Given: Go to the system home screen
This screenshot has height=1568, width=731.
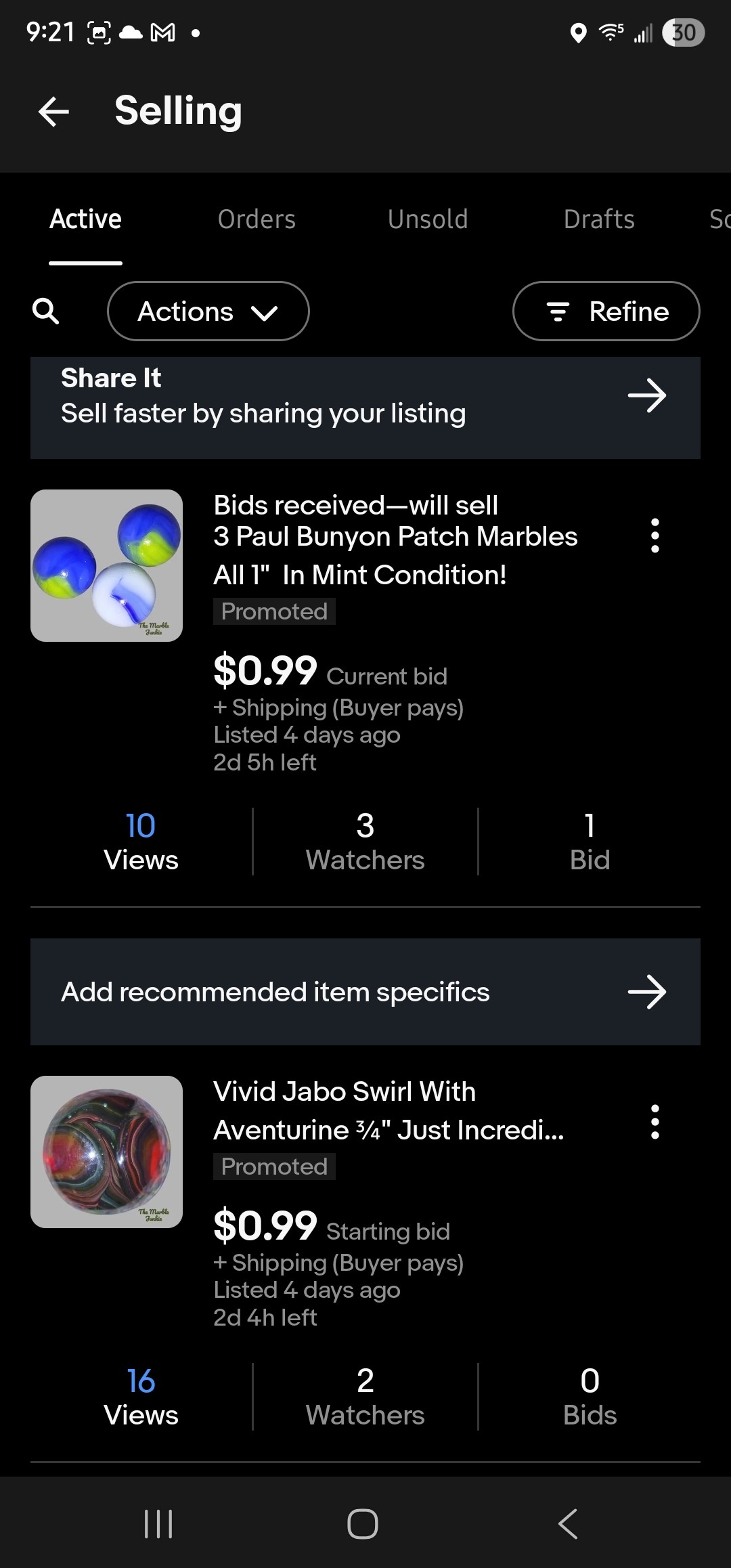Looking at the screenshot, I should tap(363, 1524).
